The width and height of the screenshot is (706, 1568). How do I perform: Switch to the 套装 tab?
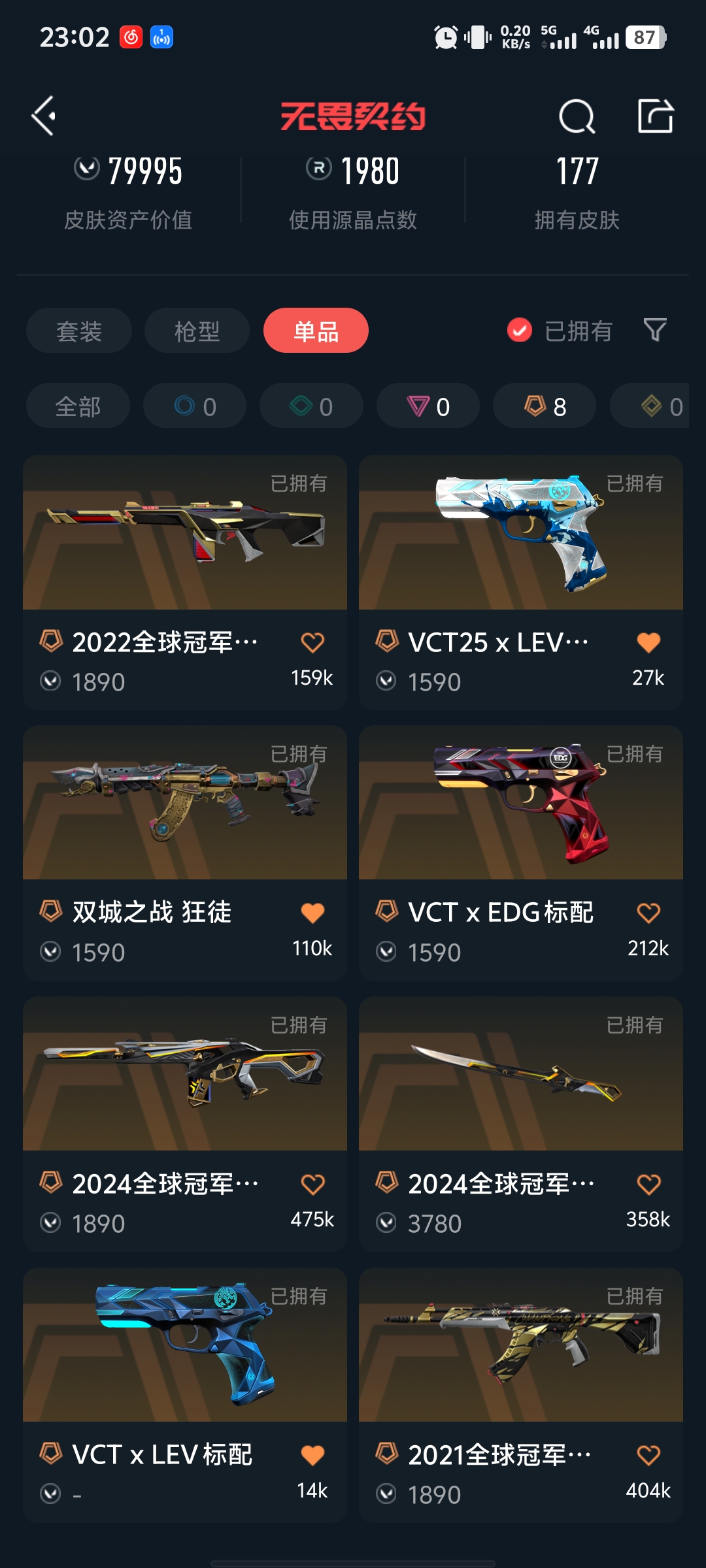coord(79,331)
